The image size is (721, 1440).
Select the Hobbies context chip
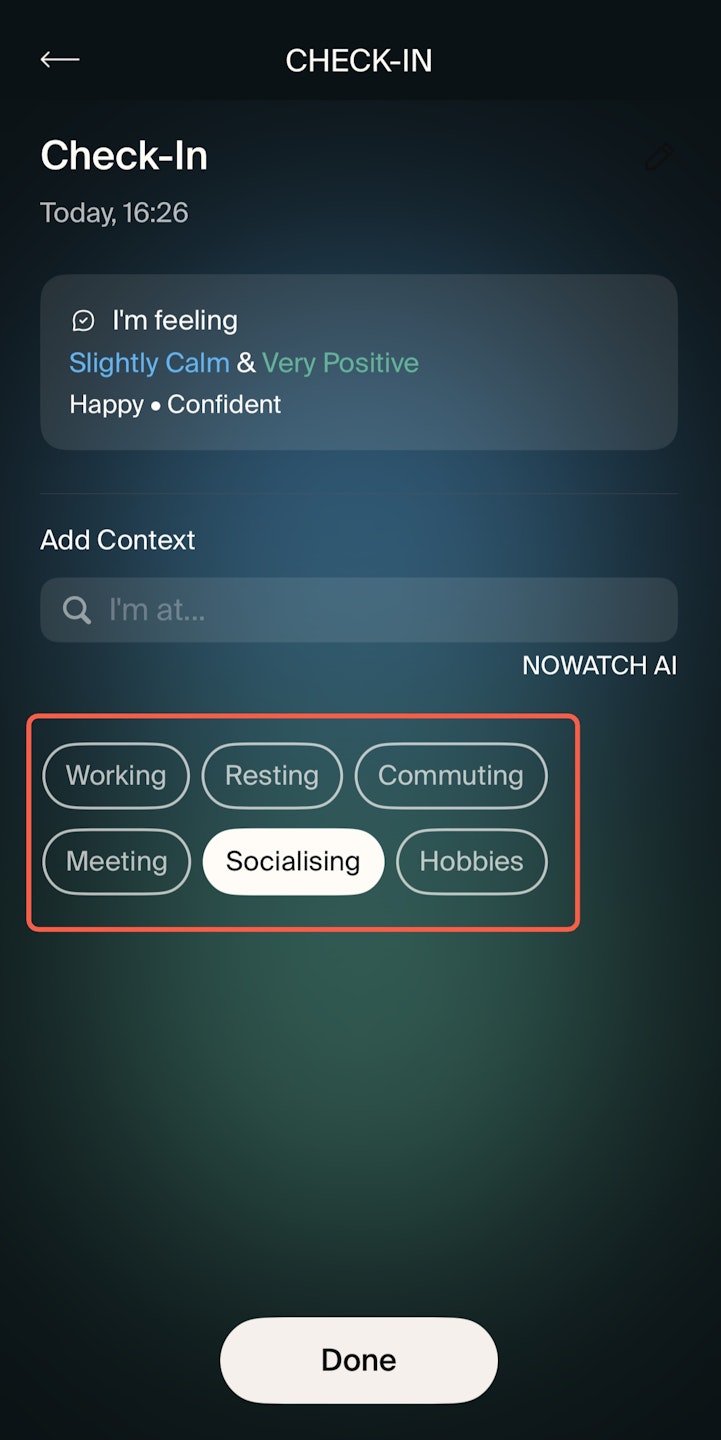coord(472,861)
